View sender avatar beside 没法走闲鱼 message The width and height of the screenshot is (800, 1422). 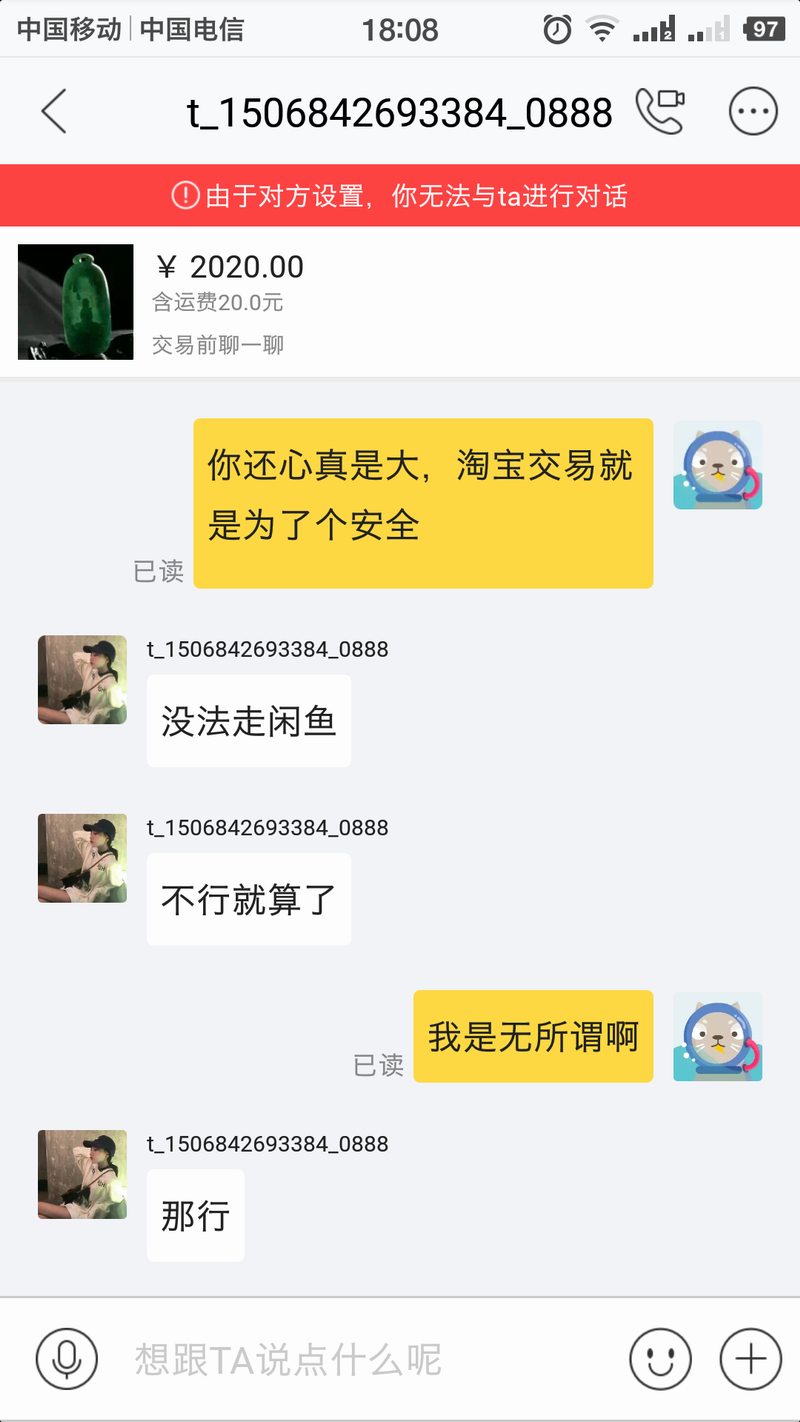[82, 680]
